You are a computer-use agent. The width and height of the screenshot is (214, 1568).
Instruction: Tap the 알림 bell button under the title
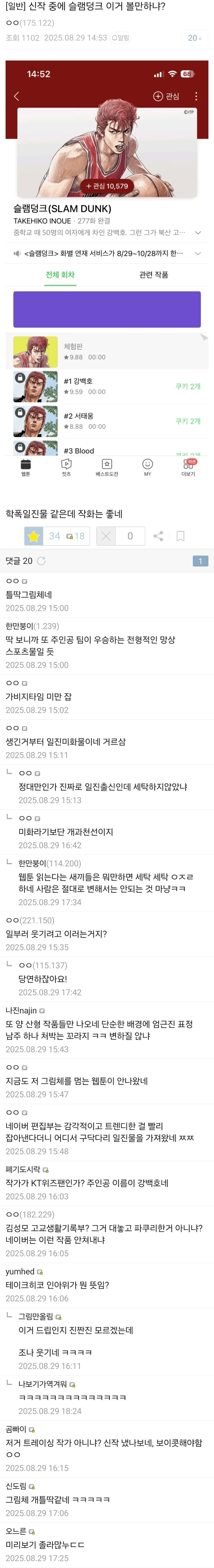pos(121,38)
